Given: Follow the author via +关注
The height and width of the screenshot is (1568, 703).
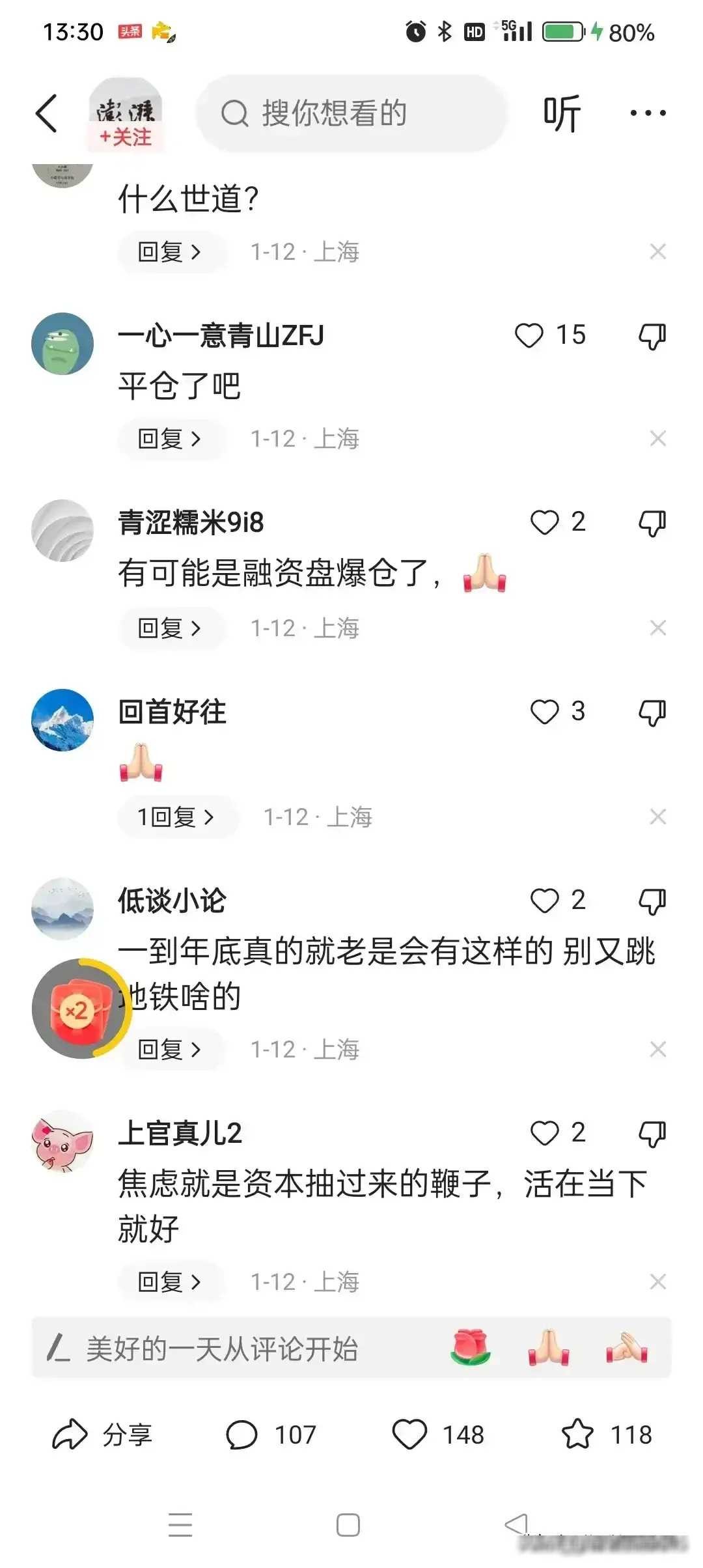Looking at the screenshot, I should pos(125,137).
